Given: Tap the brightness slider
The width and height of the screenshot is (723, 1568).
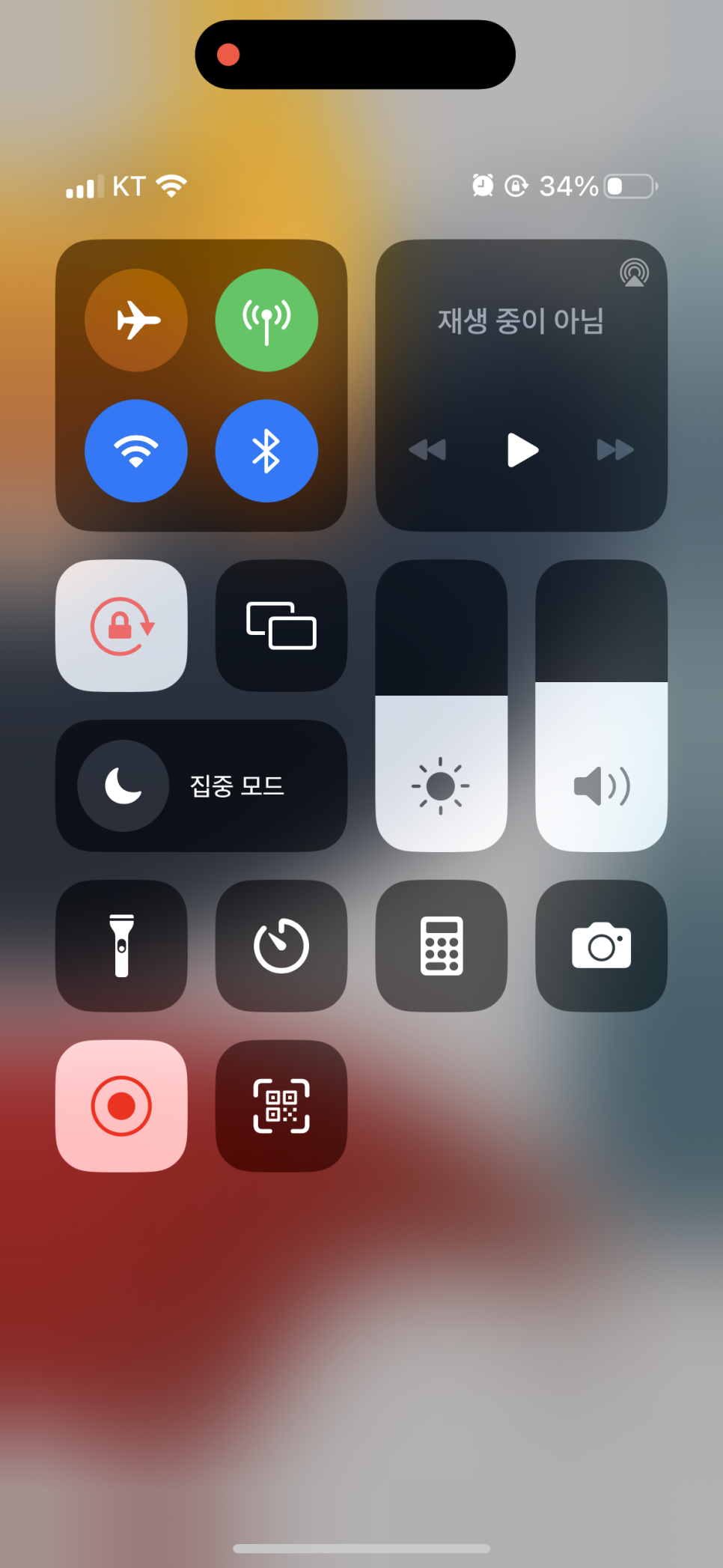Looking at the screenshot, I should pyautogui.click(x=441, y=705).
